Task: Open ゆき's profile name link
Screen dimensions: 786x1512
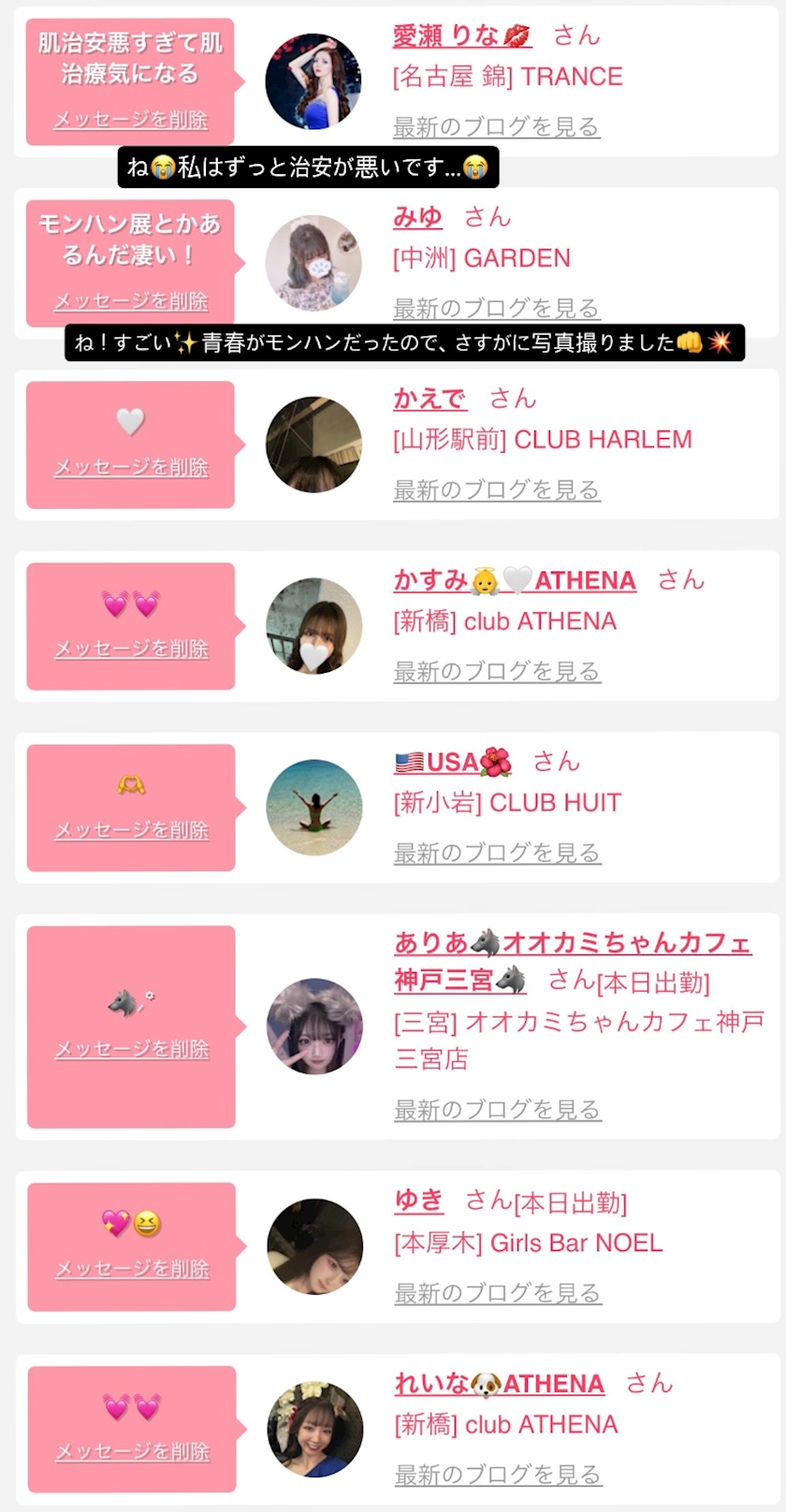Action: point(418,1200)
